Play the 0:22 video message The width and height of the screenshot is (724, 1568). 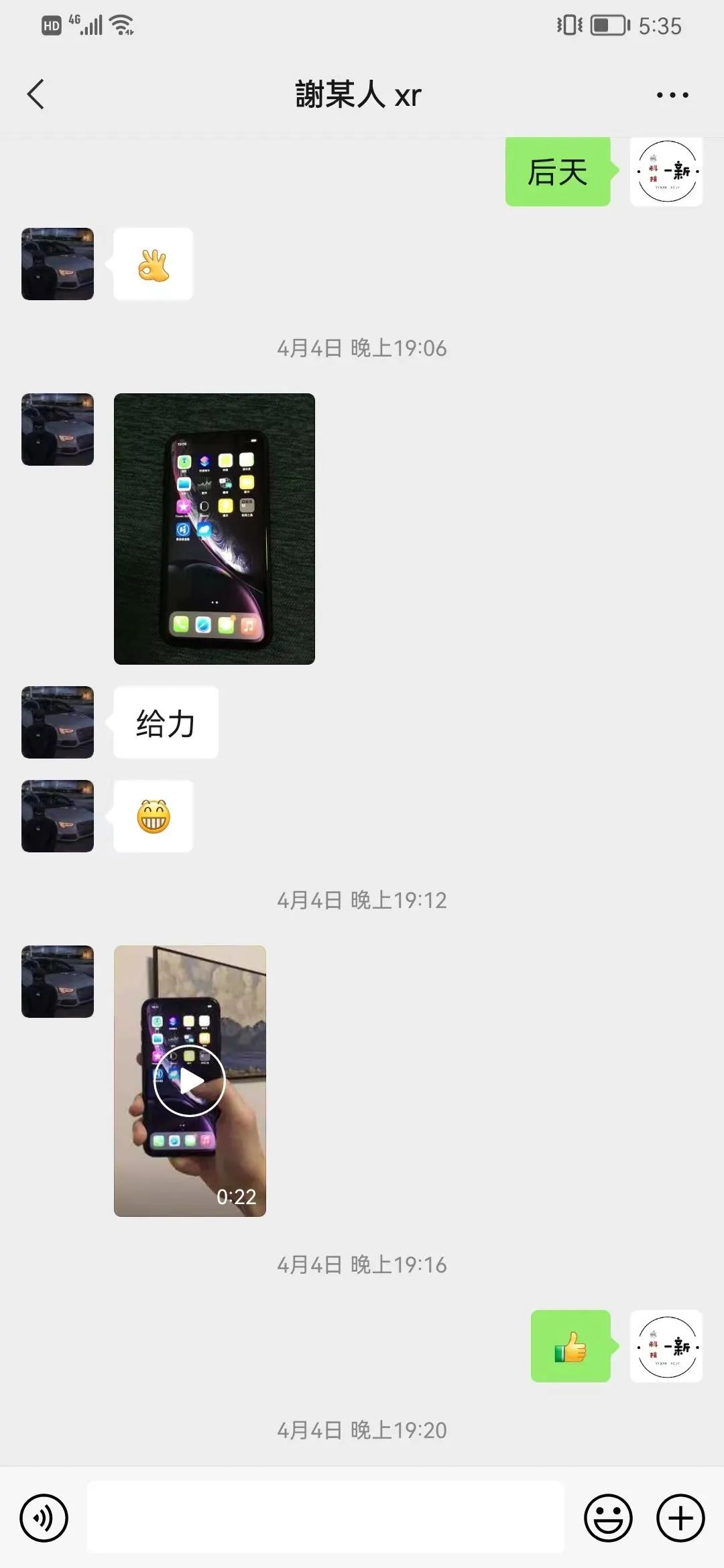tap(190, 1080)
